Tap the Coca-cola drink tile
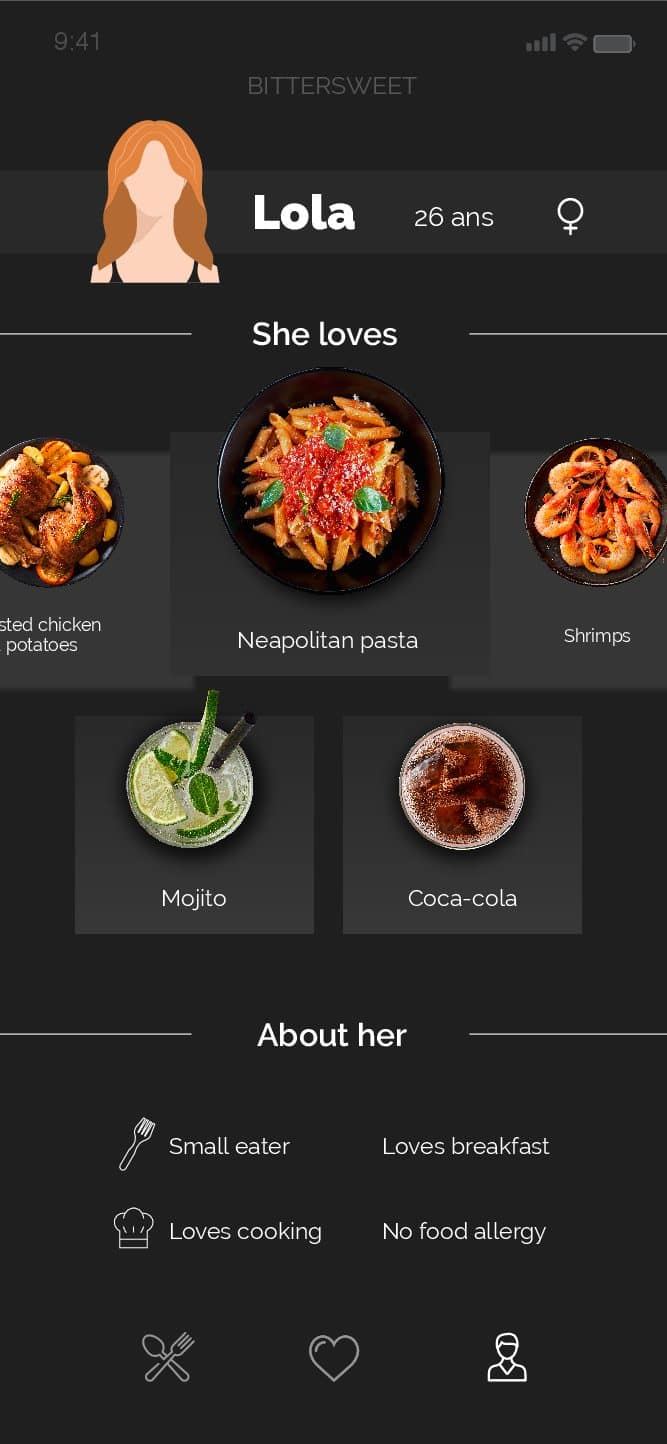Image resolution: width=667 pixels, height=1444 pixels. pos(462,824)
